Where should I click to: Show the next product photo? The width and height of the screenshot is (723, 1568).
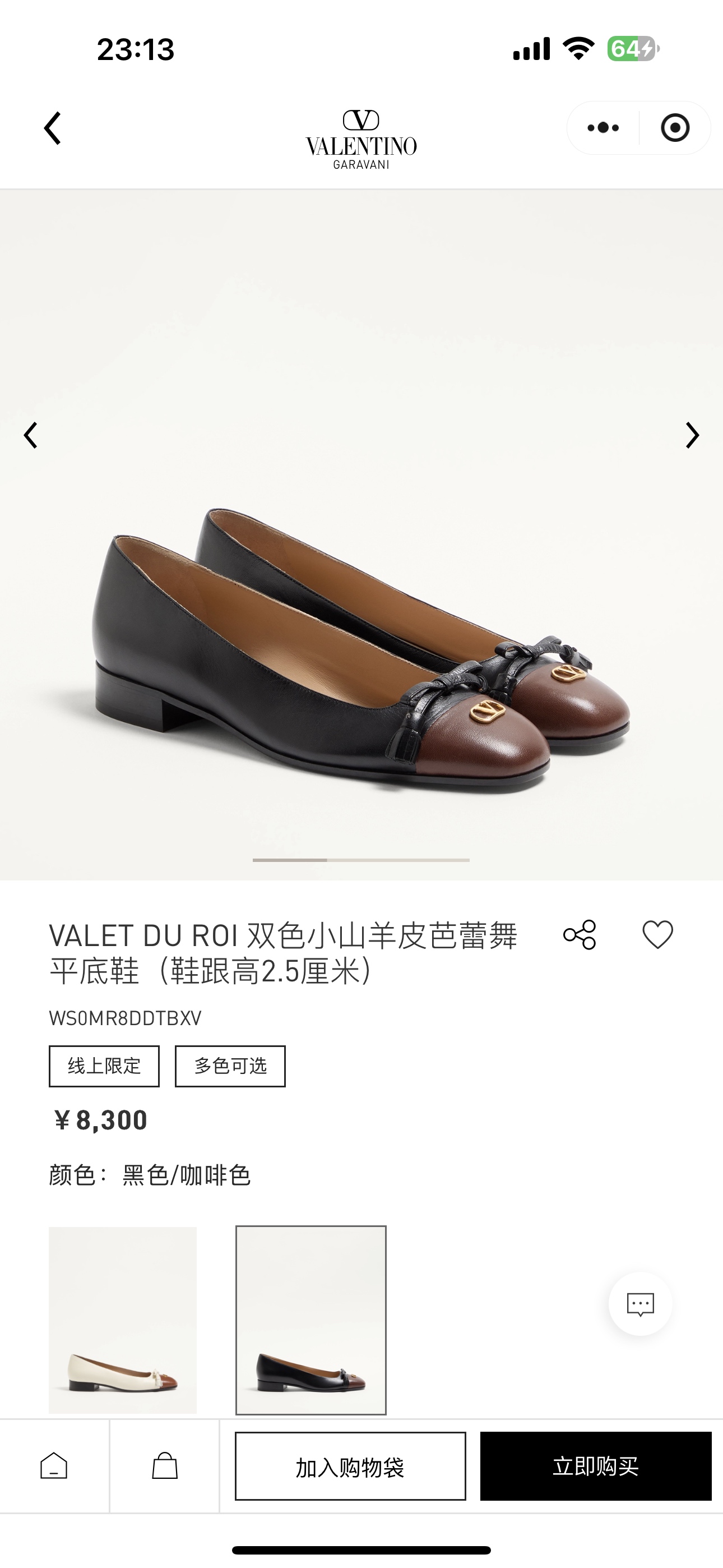tap(692, 435)
